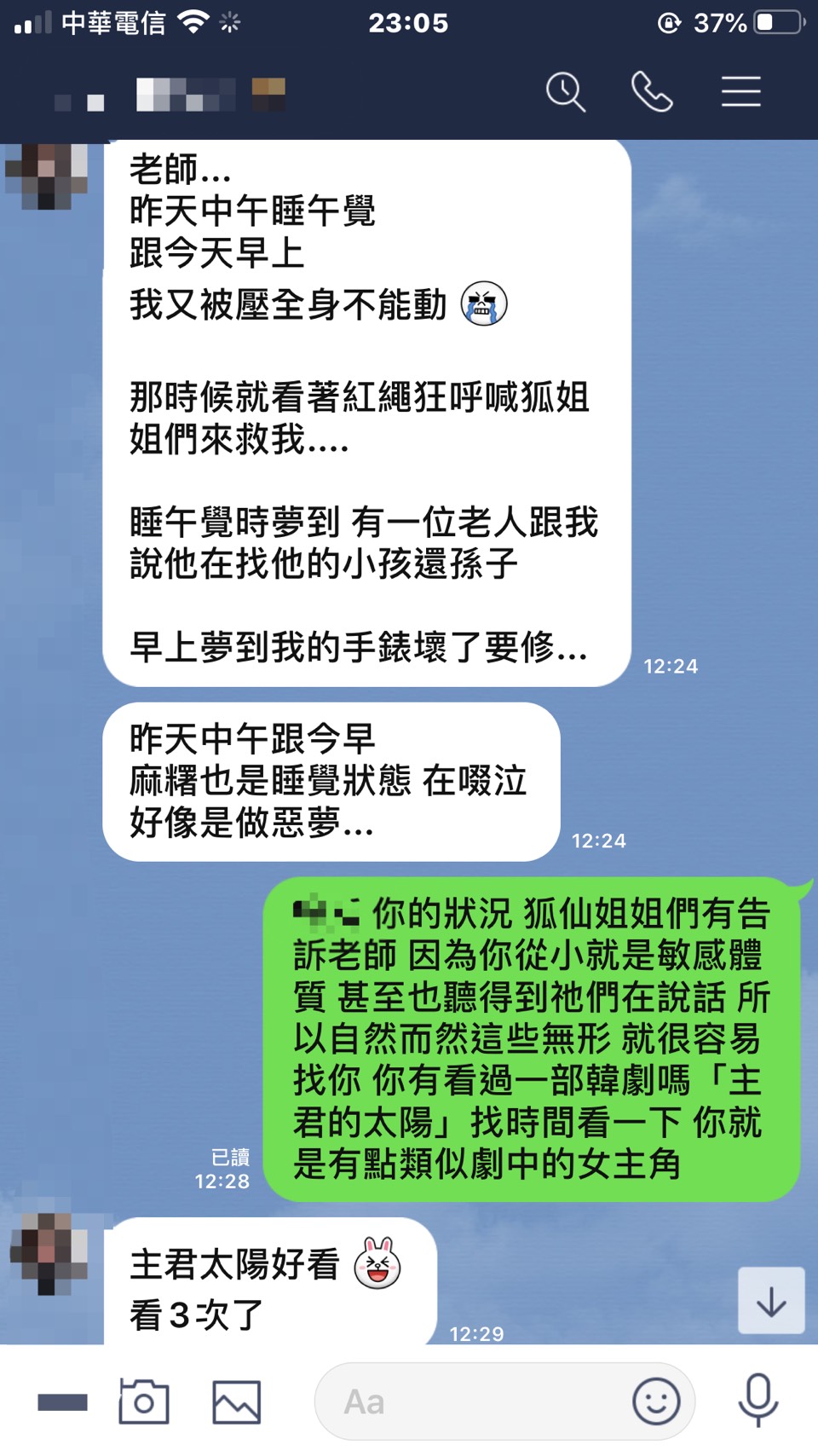Screen dimensions: 818x1456
Task: Start a voice call
Action: [x=652, y=92]
